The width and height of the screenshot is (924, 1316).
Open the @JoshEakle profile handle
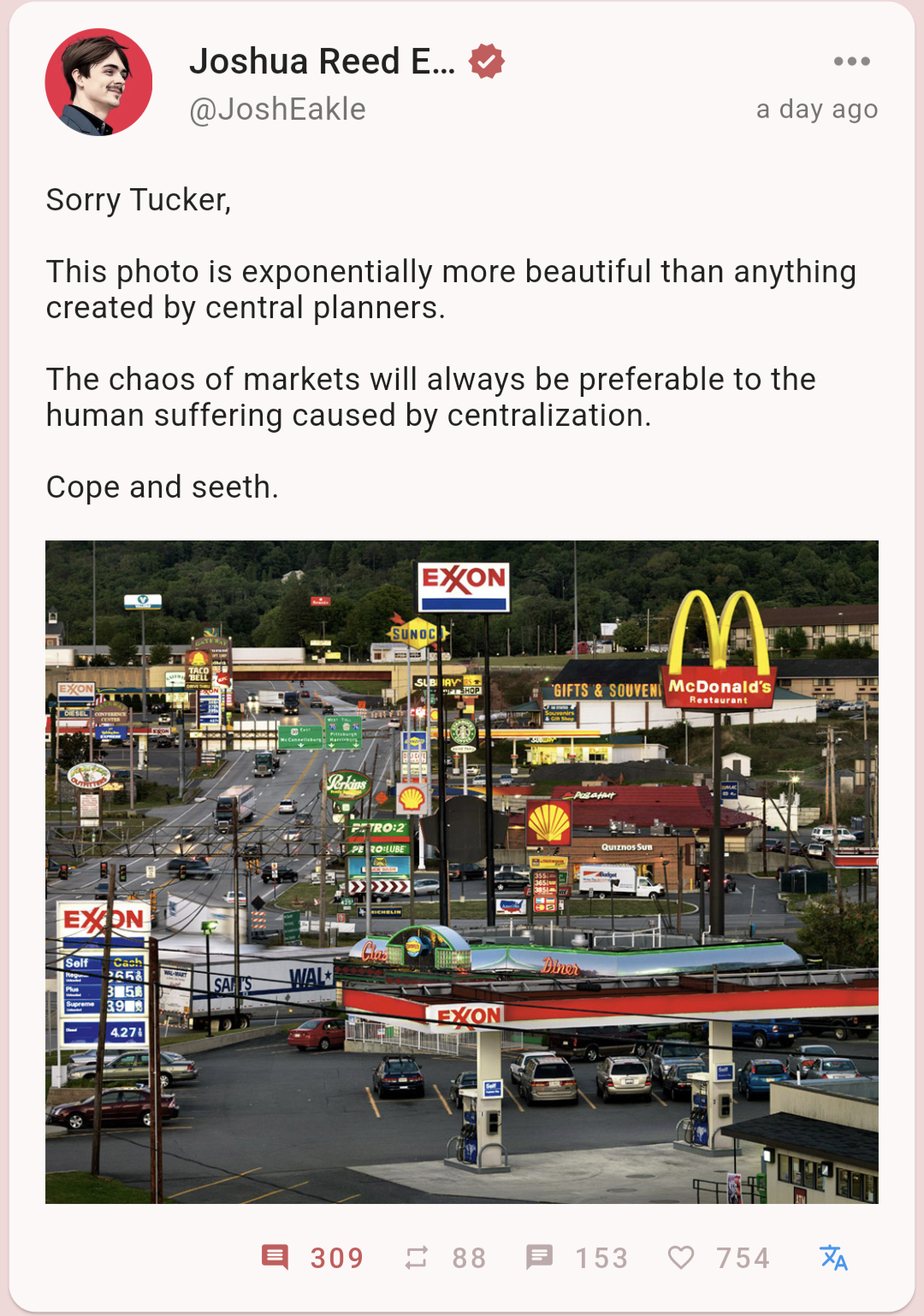point(277,109)
